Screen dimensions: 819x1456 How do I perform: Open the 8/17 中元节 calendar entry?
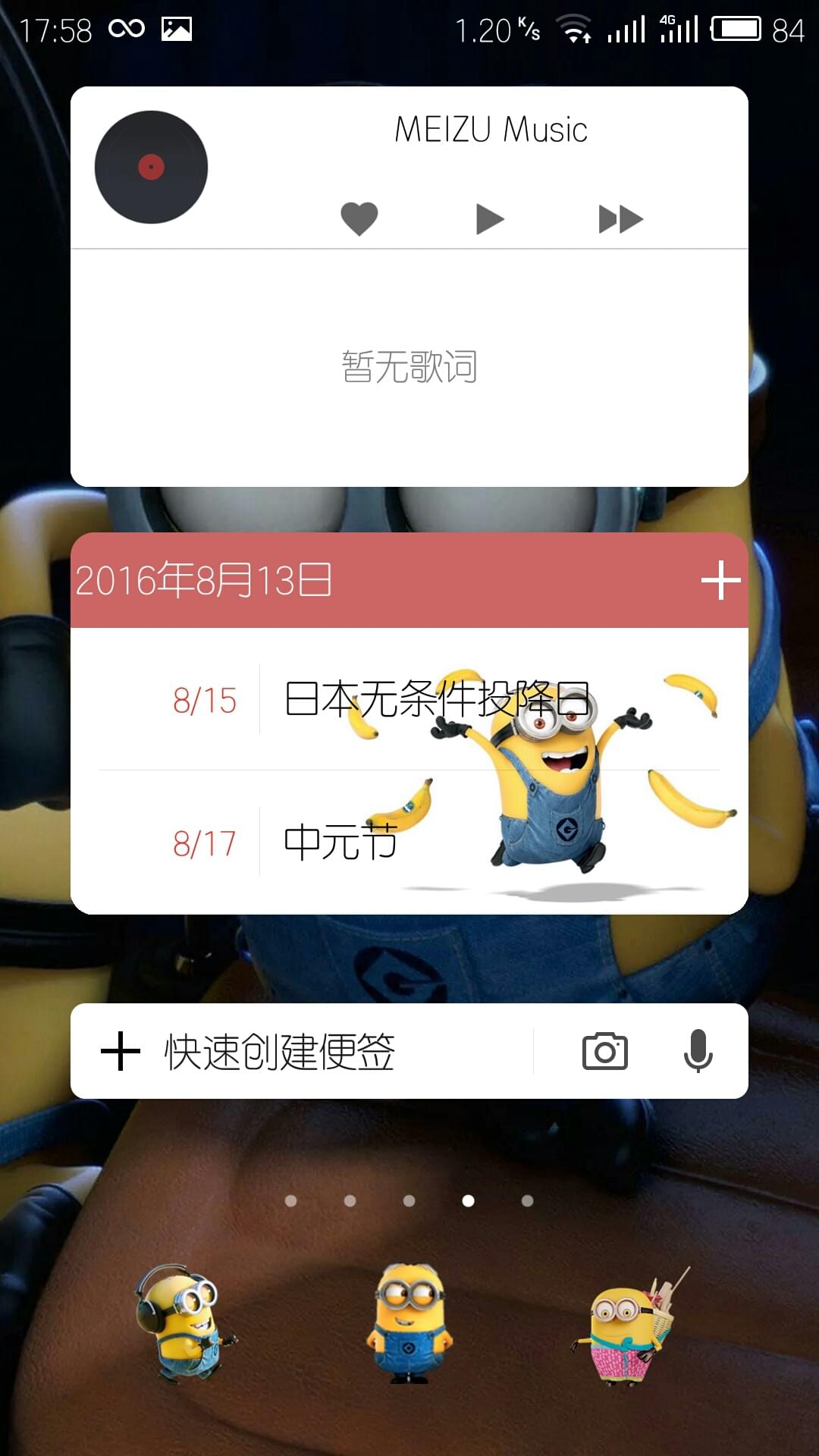(409, 843)
